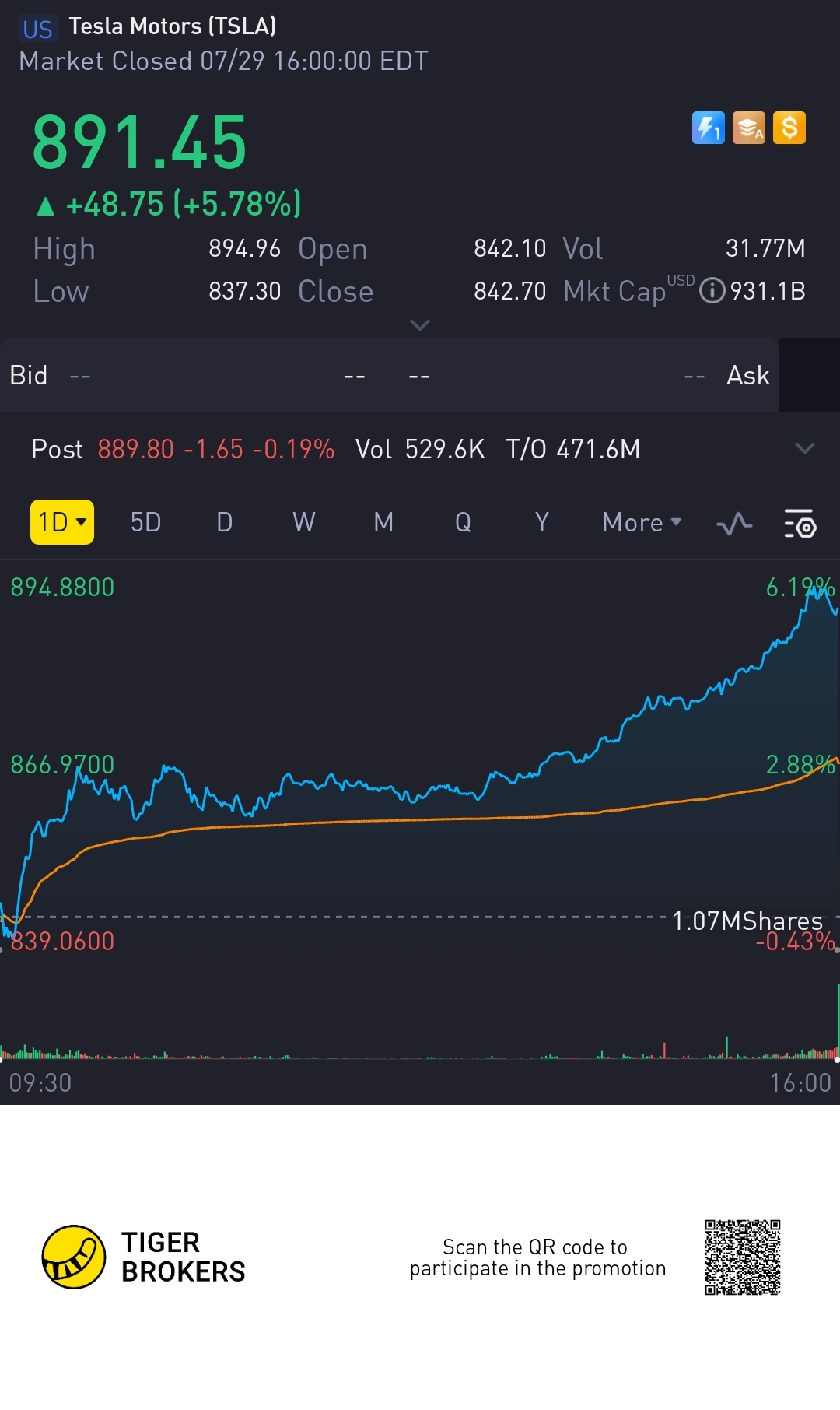This screenshot has height=1410, width=840.
Task: Tap the chart indicator waveform icon
Action: [x=734, y=524]
